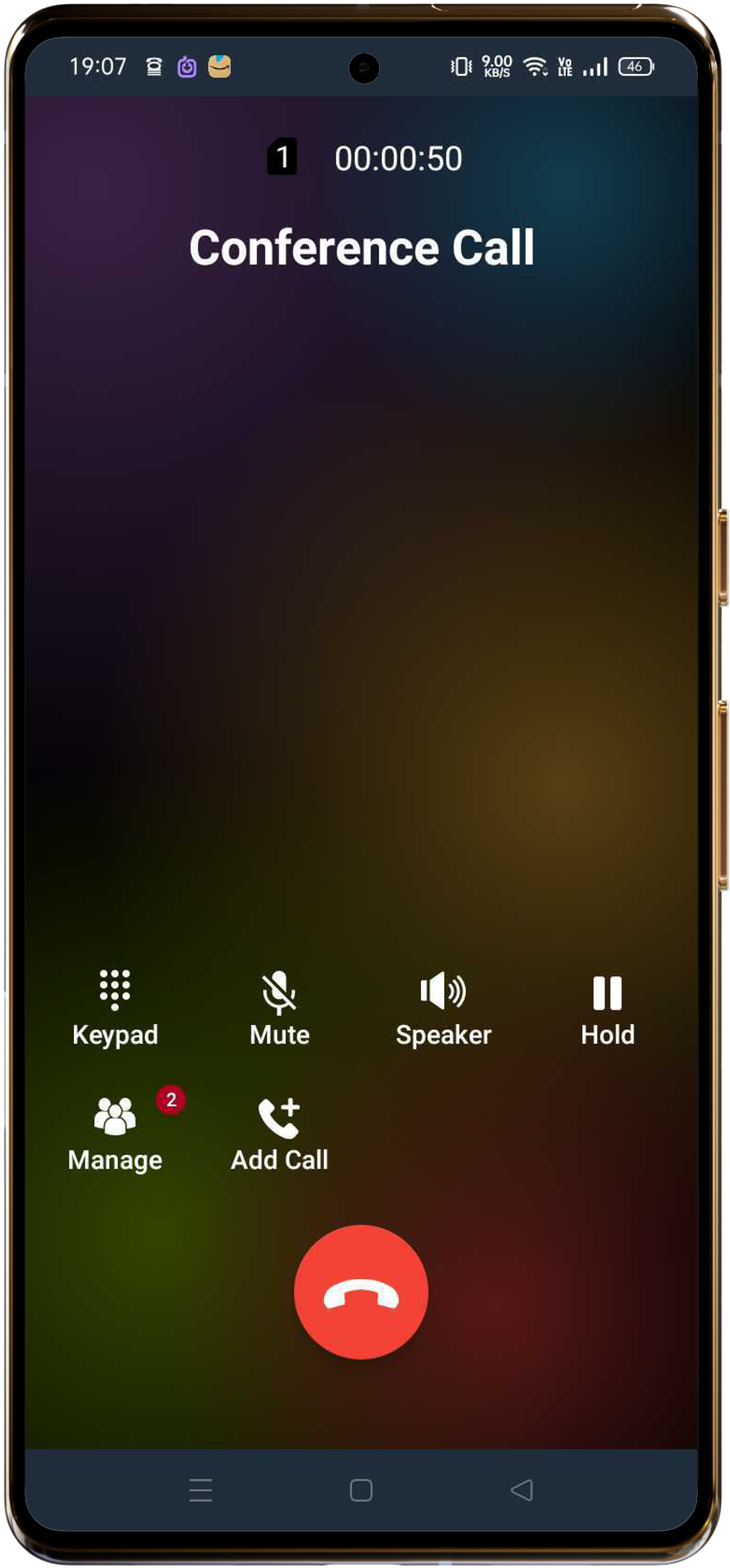Tap the Wi-Fi icon in the status bar
The width and height of the screenshot is (730, 1568).
(x=535, y=66)
